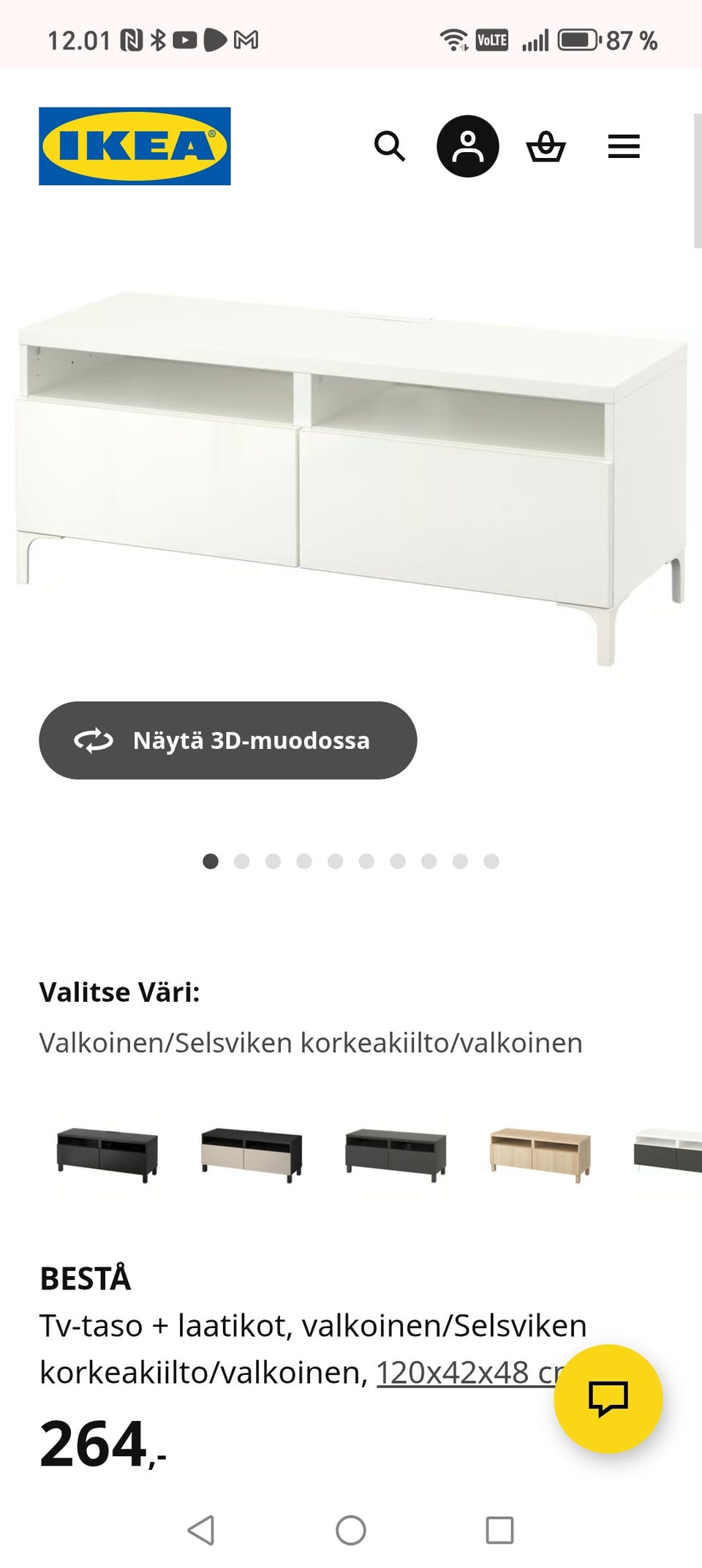Tap the Bluetooth icon in status bar

pos(159,40)
